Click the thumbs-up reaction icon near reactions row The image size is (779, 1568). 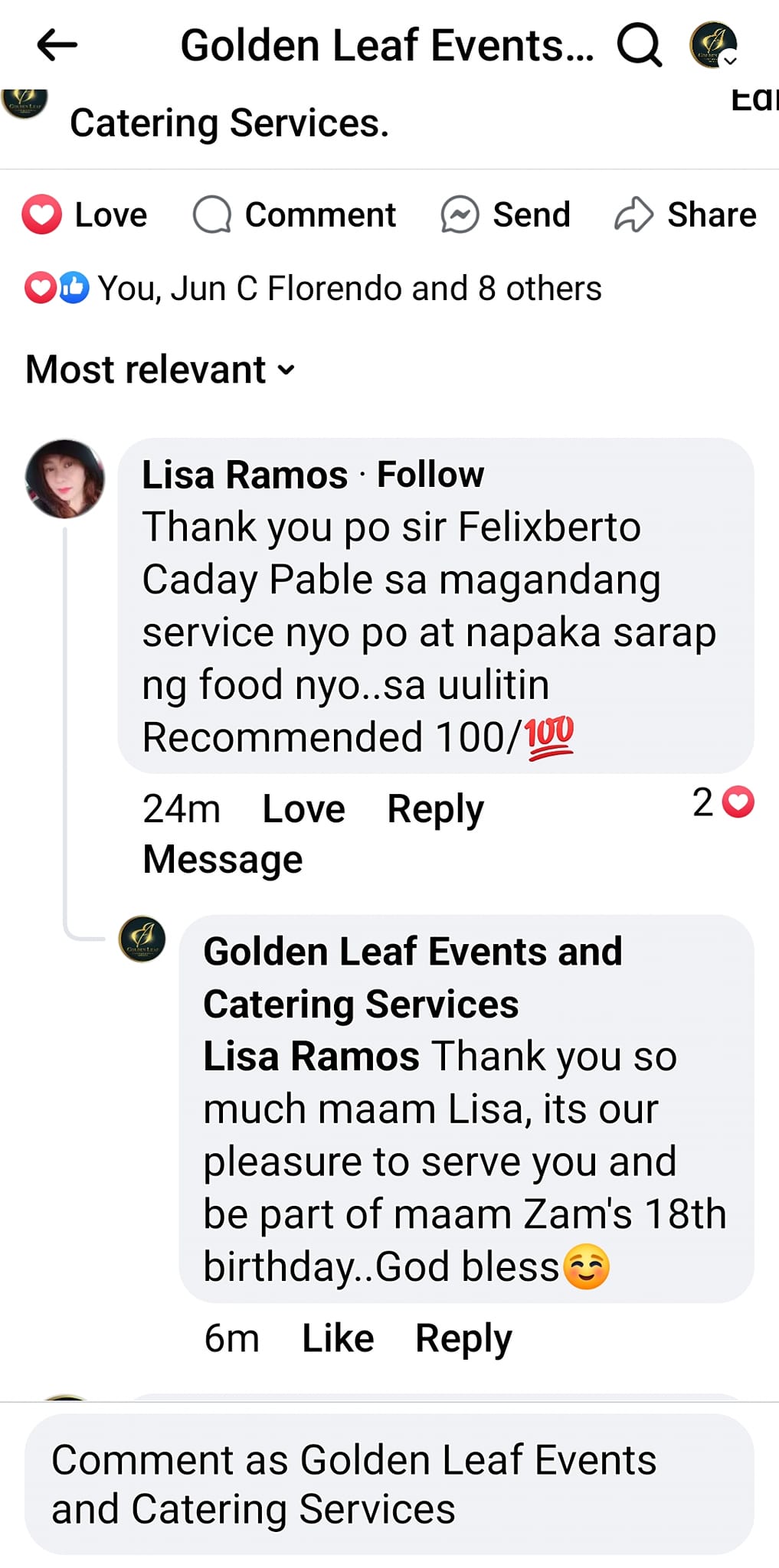(x=74, y=287)
